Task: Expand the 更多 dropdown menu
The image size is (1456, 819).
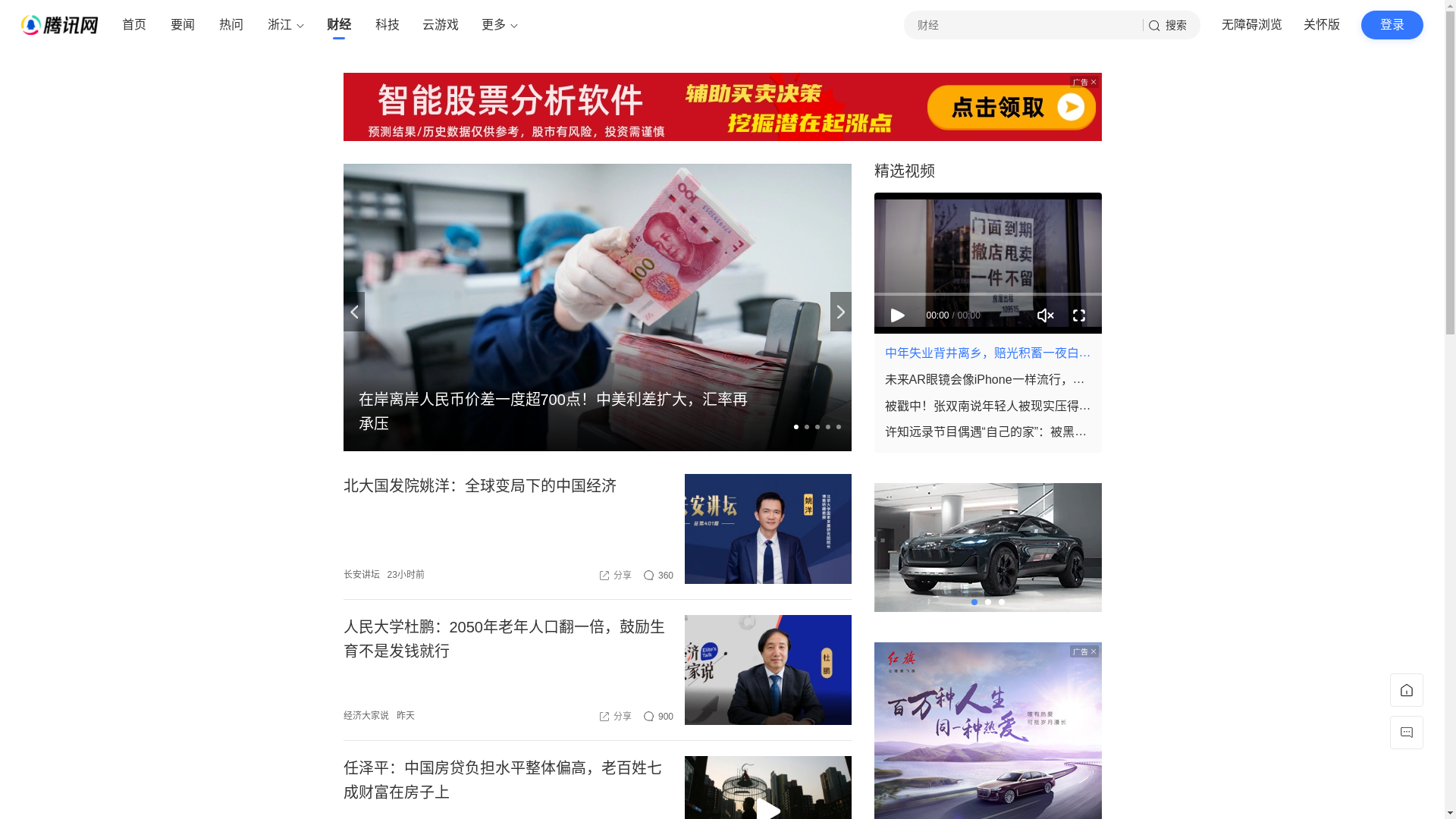Action: coord(499,25)
